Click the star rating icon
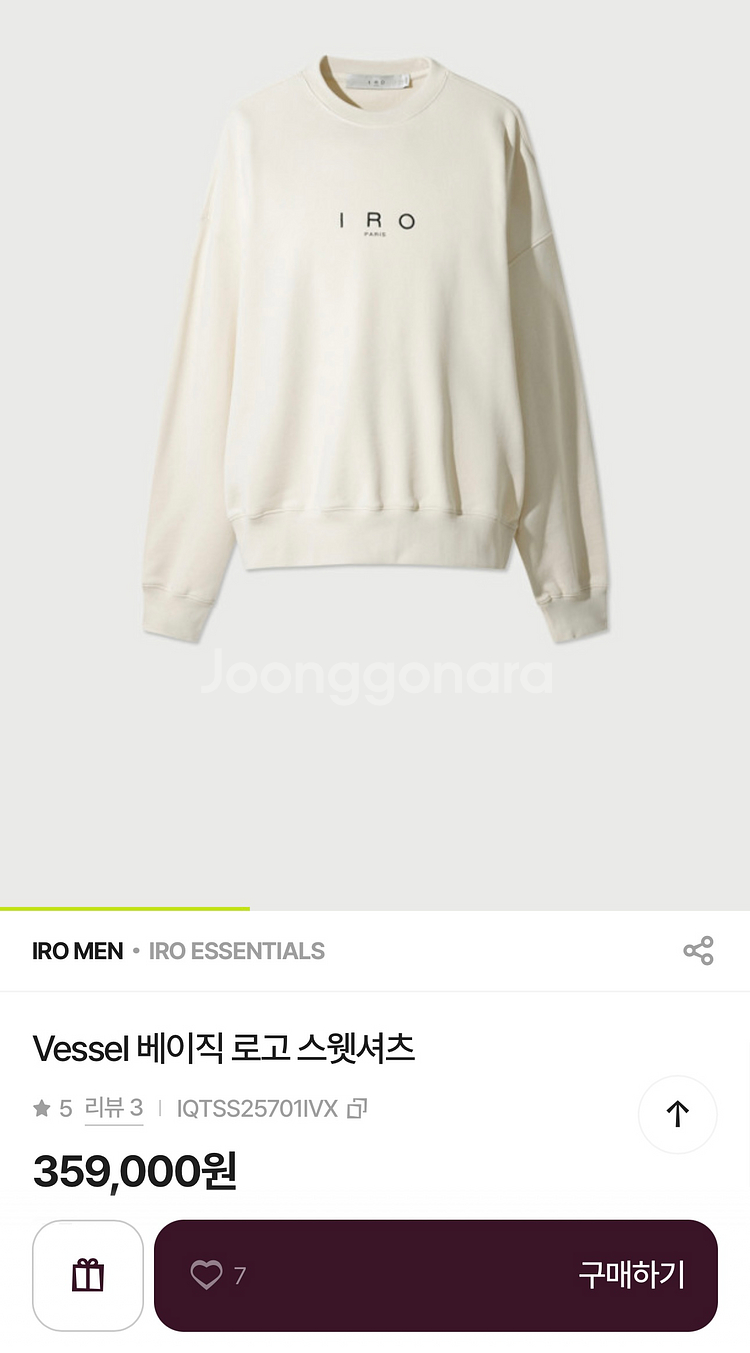This screenshot has width=750, height=1353. (41, 1108)
